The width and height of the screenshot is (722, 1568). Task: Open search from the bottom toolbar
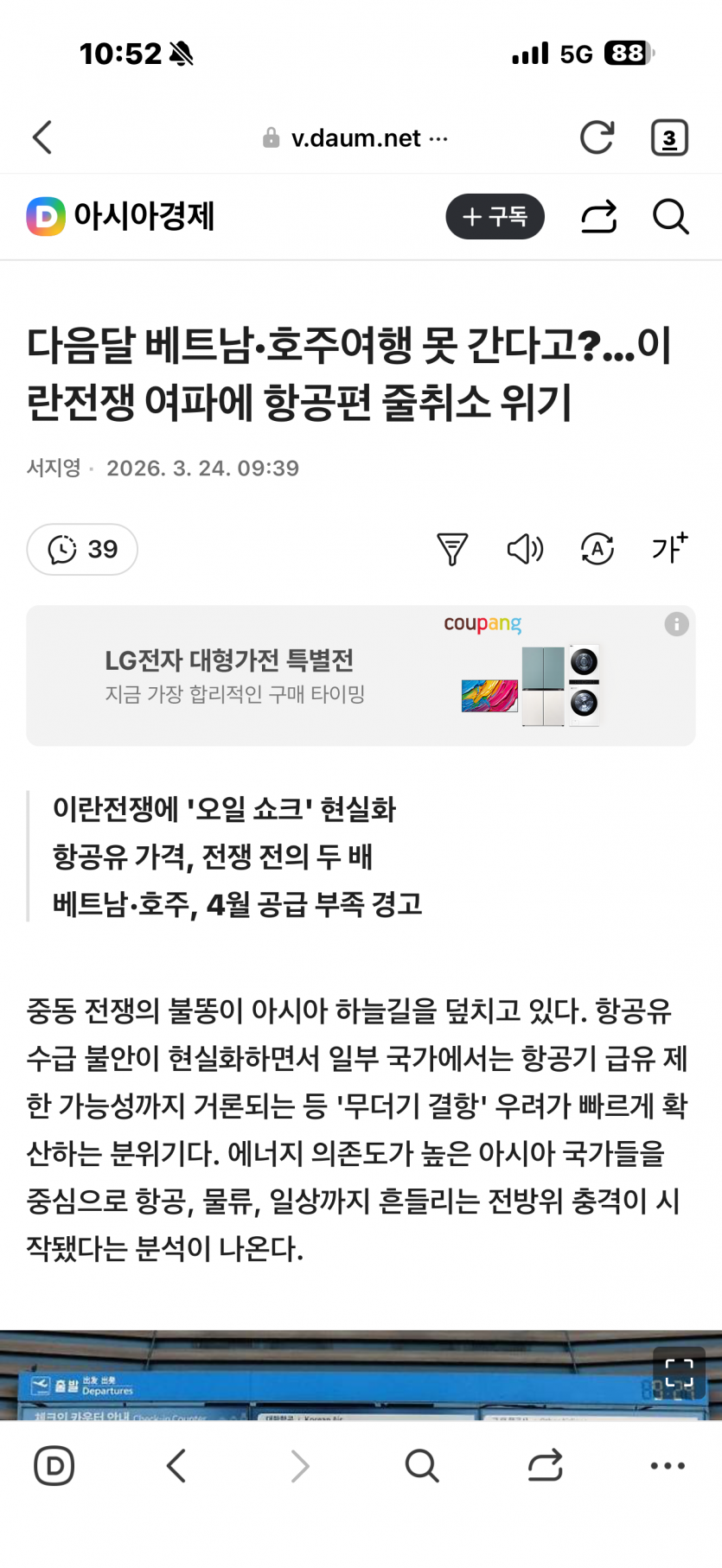(422, 1466)
